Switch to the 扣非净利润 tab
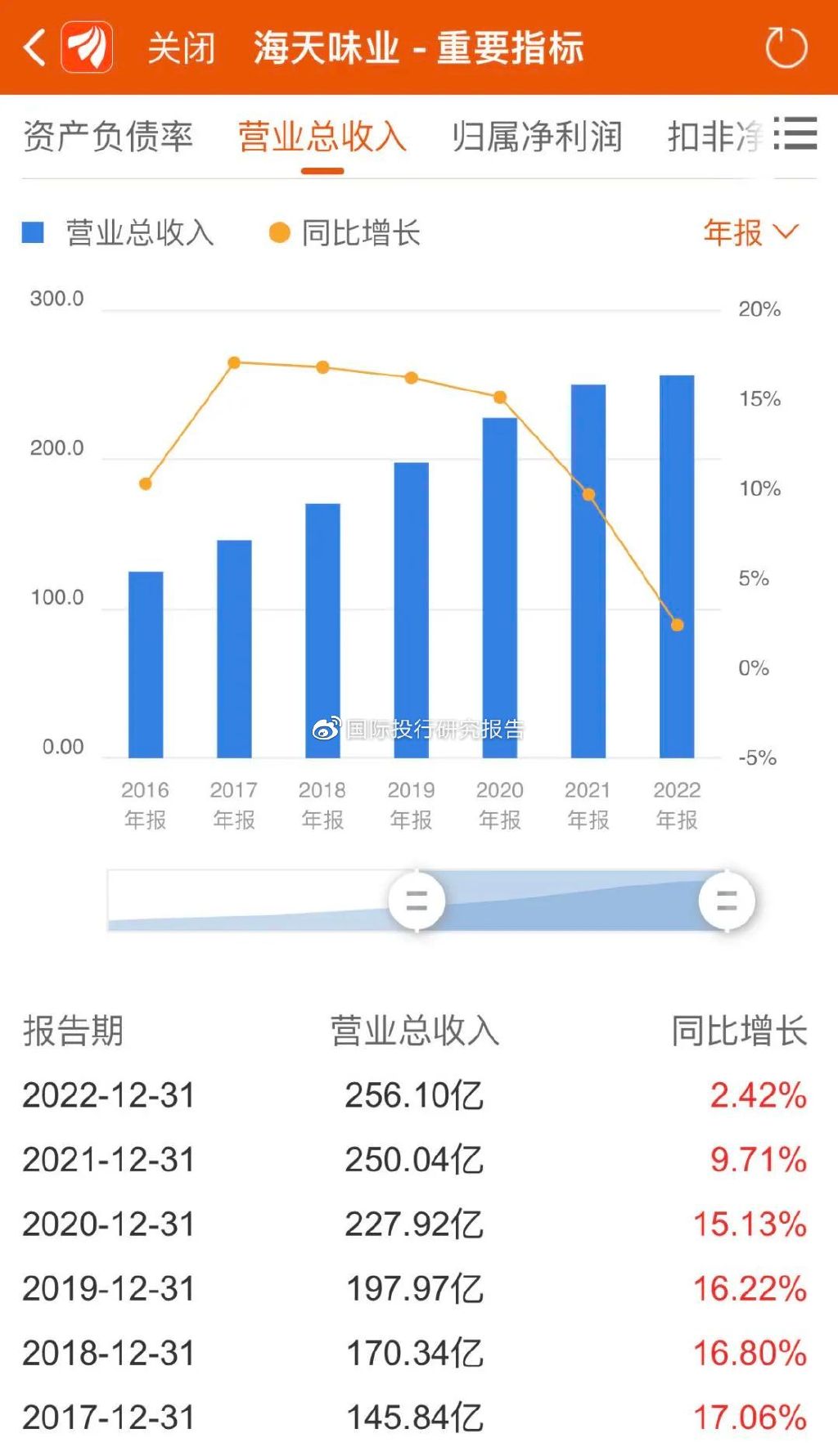The width and height of the screenshot is (838, 1456). click(714, 137)
